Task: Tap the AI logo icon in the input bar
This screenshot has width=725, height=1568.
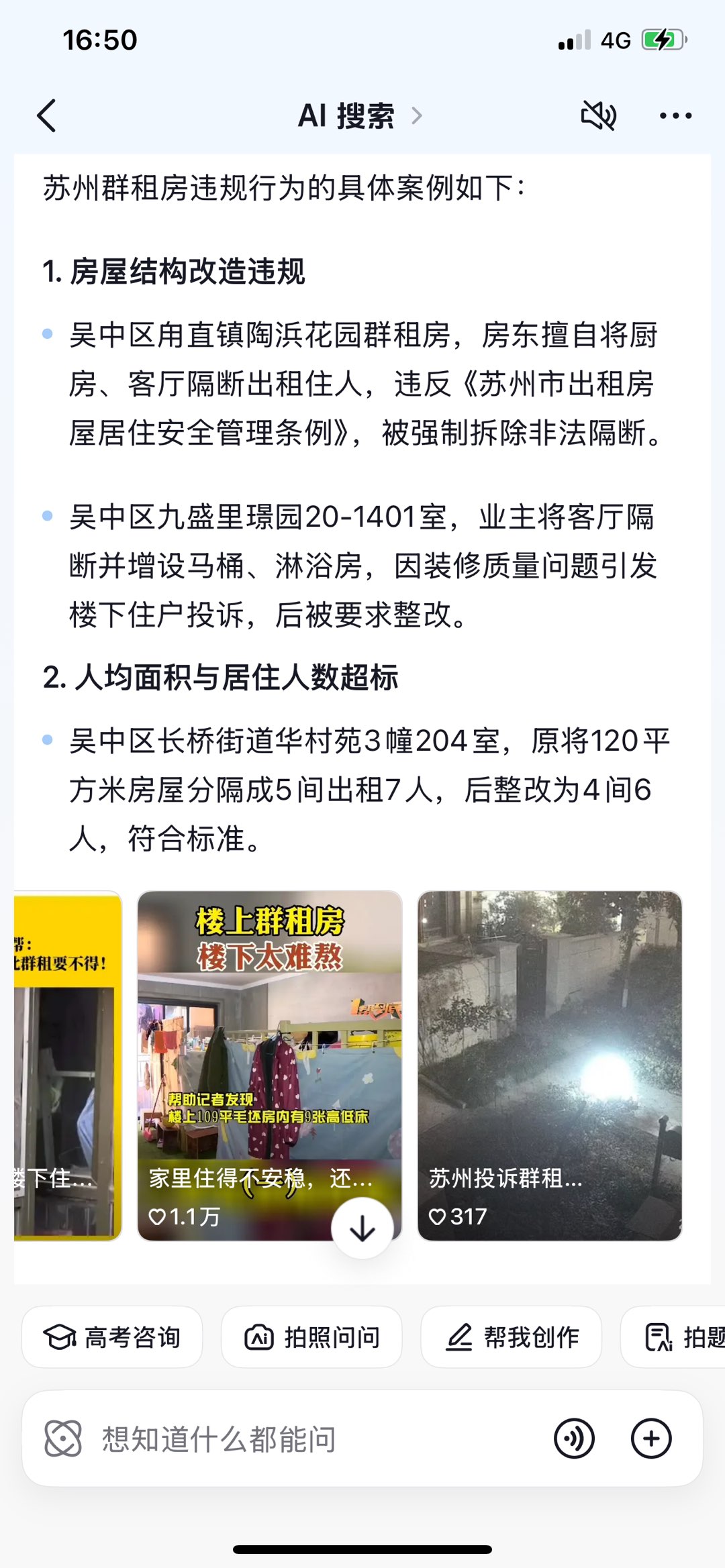Action: (63, 1439)
